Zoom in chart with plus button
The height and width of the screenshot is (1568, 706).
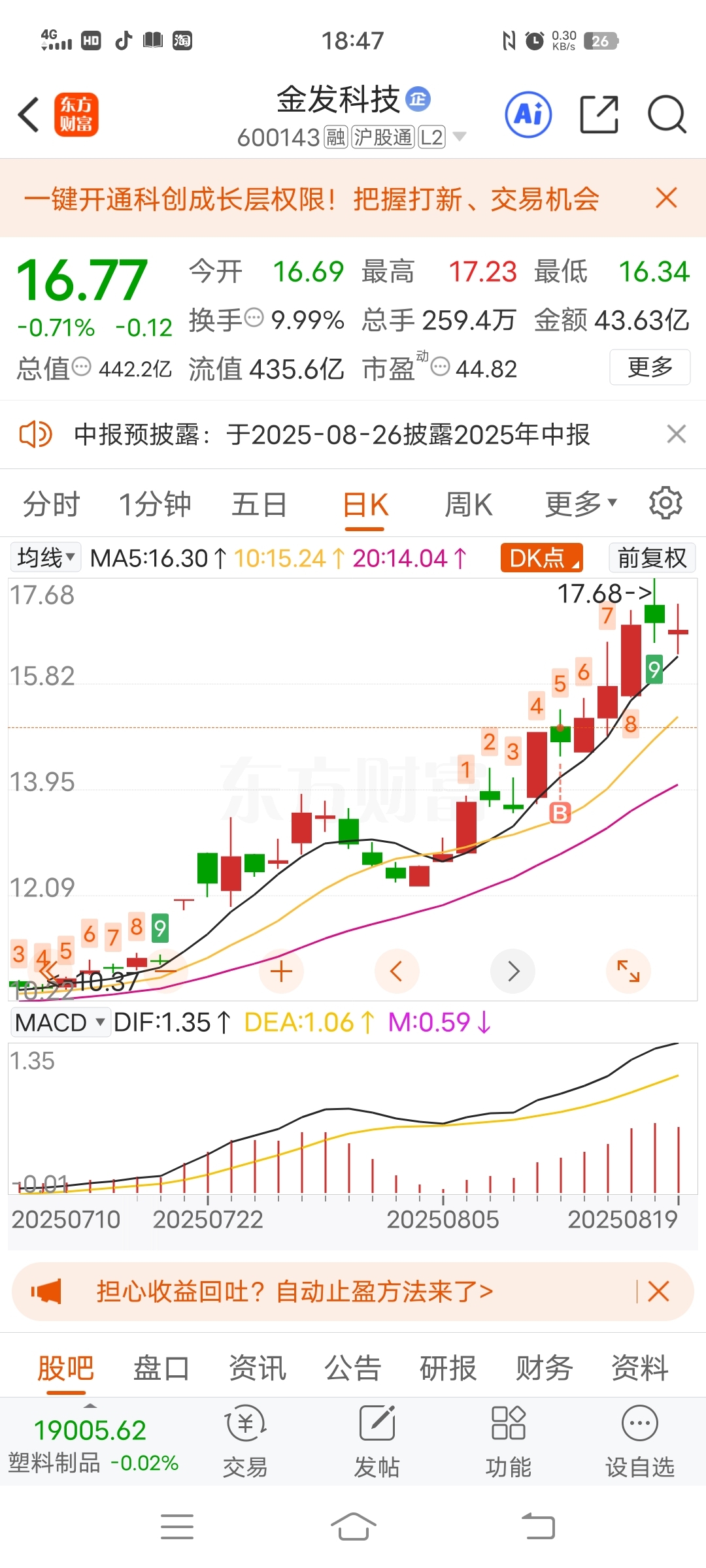click(x=281, y=971)
